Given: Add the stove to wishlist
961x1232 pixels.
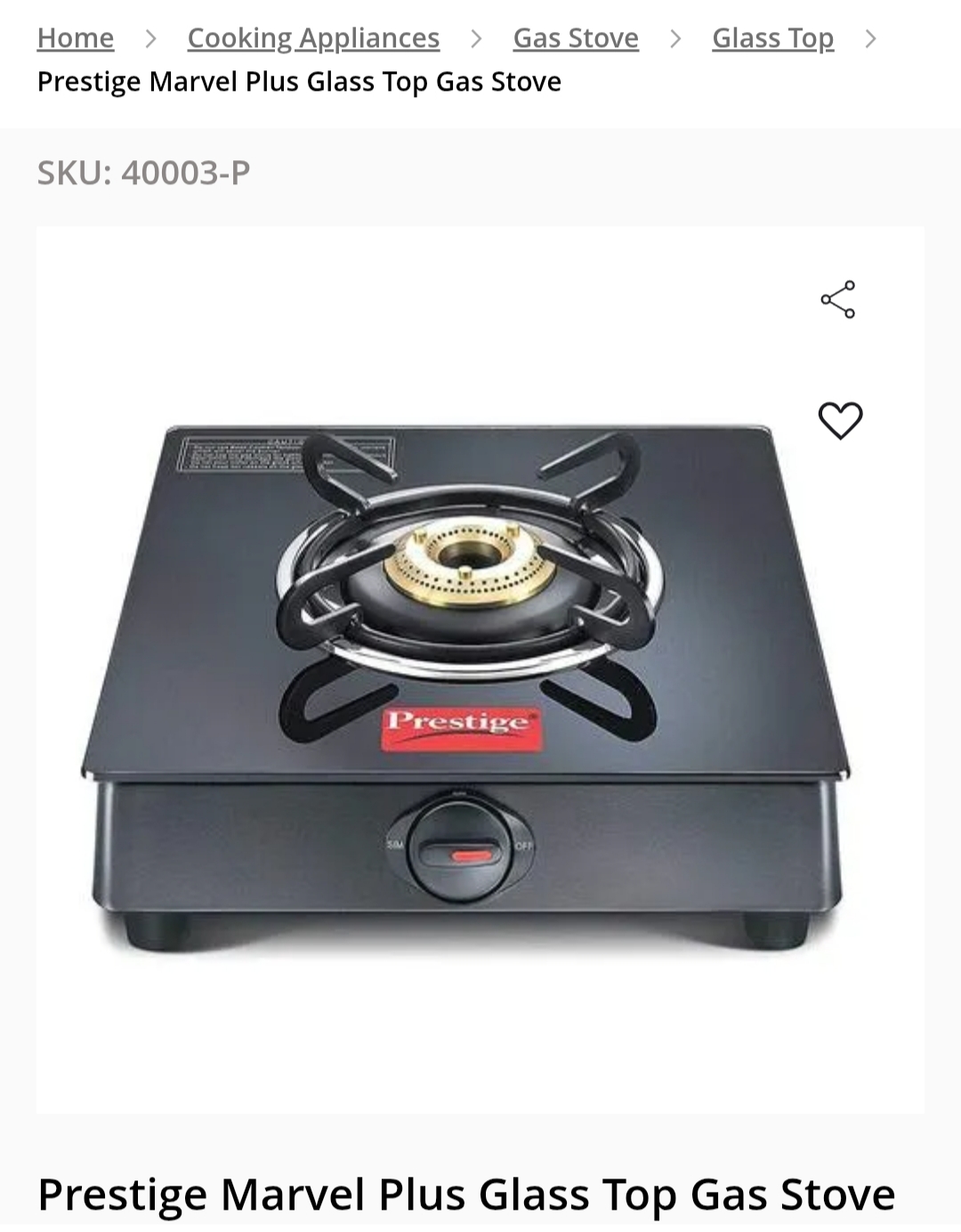Looking at the screenshot, I should pyautogui.click(x=840, y=420).
